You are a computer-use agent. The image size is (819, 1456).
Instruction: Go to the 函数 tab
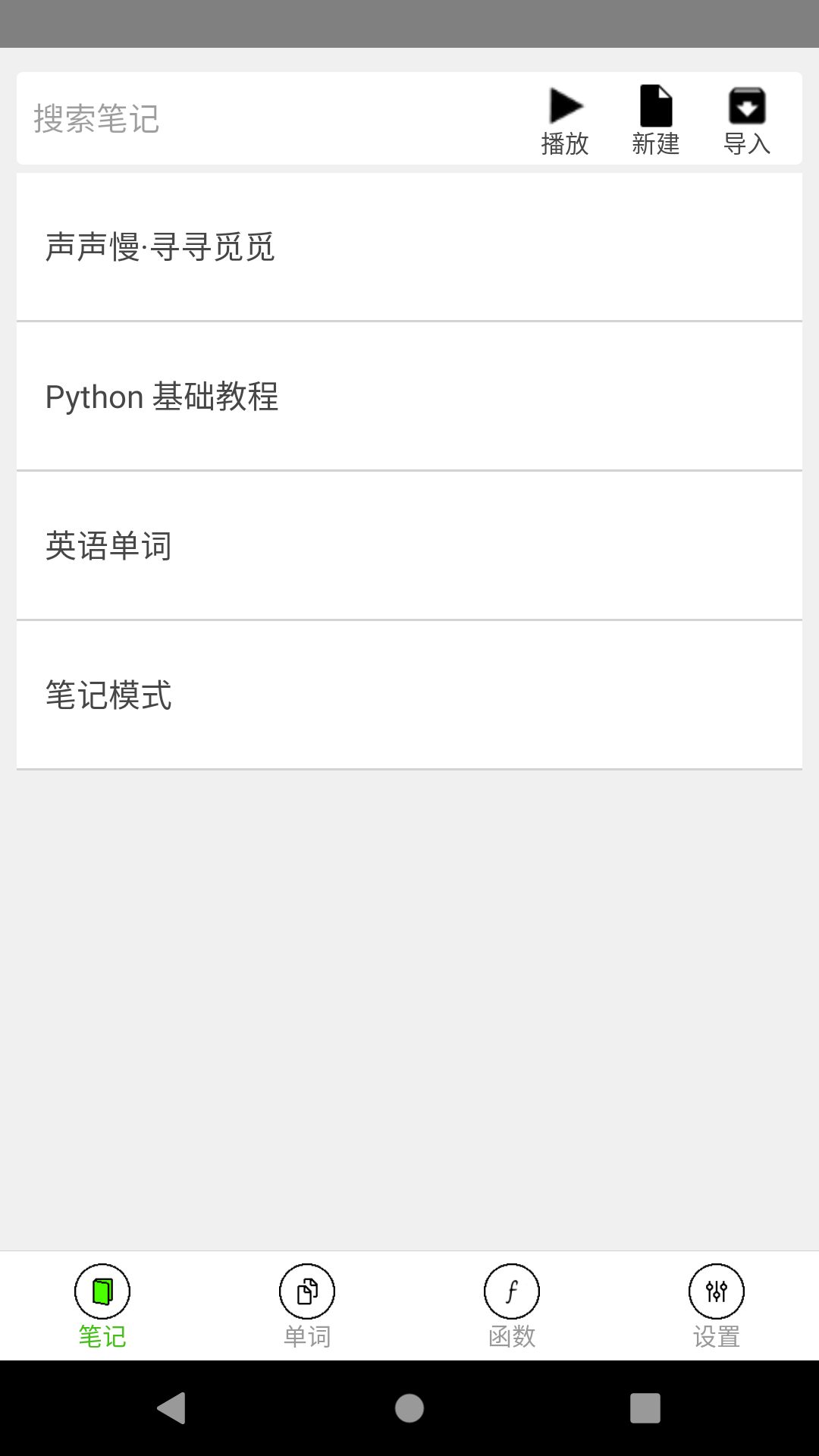point(512,1306)
